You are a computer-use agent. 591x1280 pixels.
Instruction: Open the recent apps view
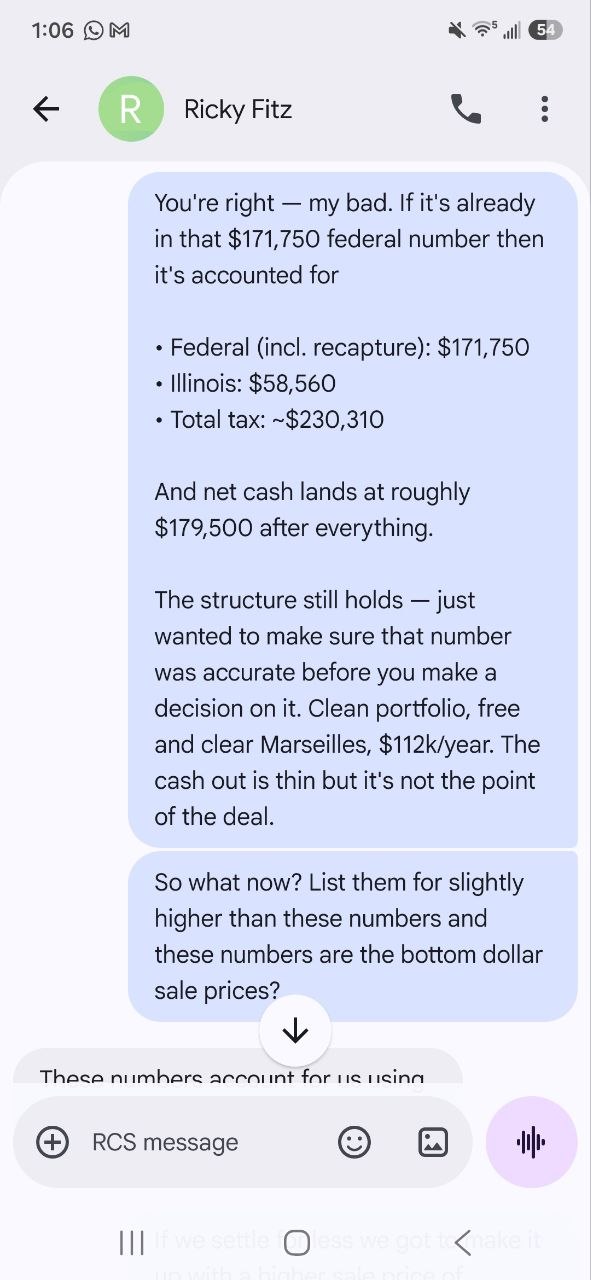click(132, 1243)
